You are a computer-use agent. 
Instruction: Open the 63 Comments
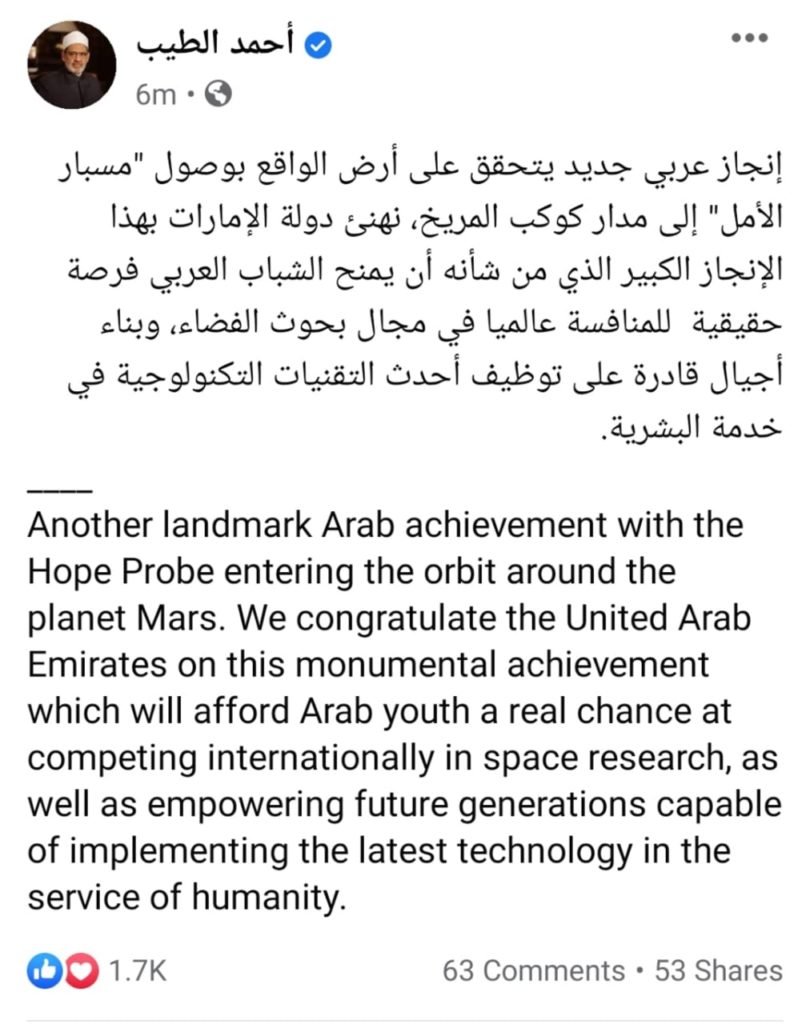pos(533,970)
